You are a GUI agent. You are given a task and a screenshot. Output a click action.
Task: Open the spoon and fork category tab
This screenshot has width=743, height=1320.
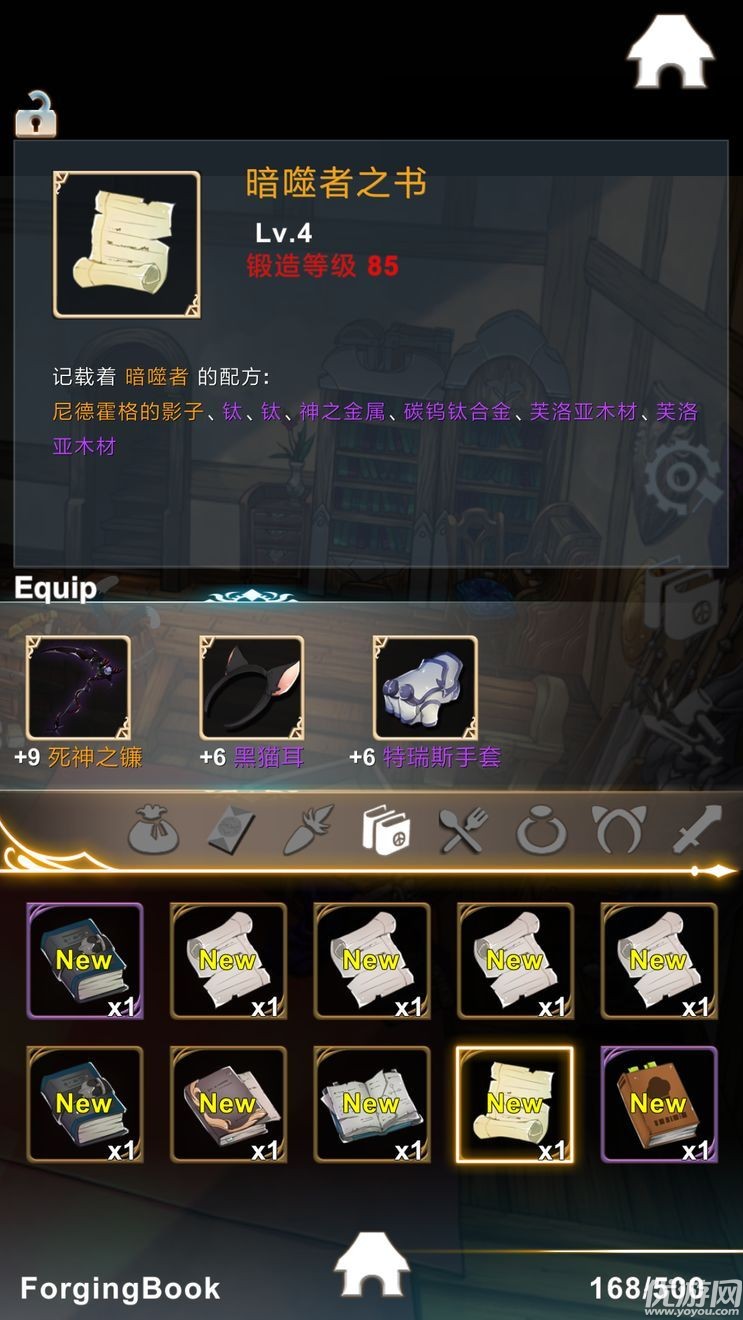click(x=463, y=831)
